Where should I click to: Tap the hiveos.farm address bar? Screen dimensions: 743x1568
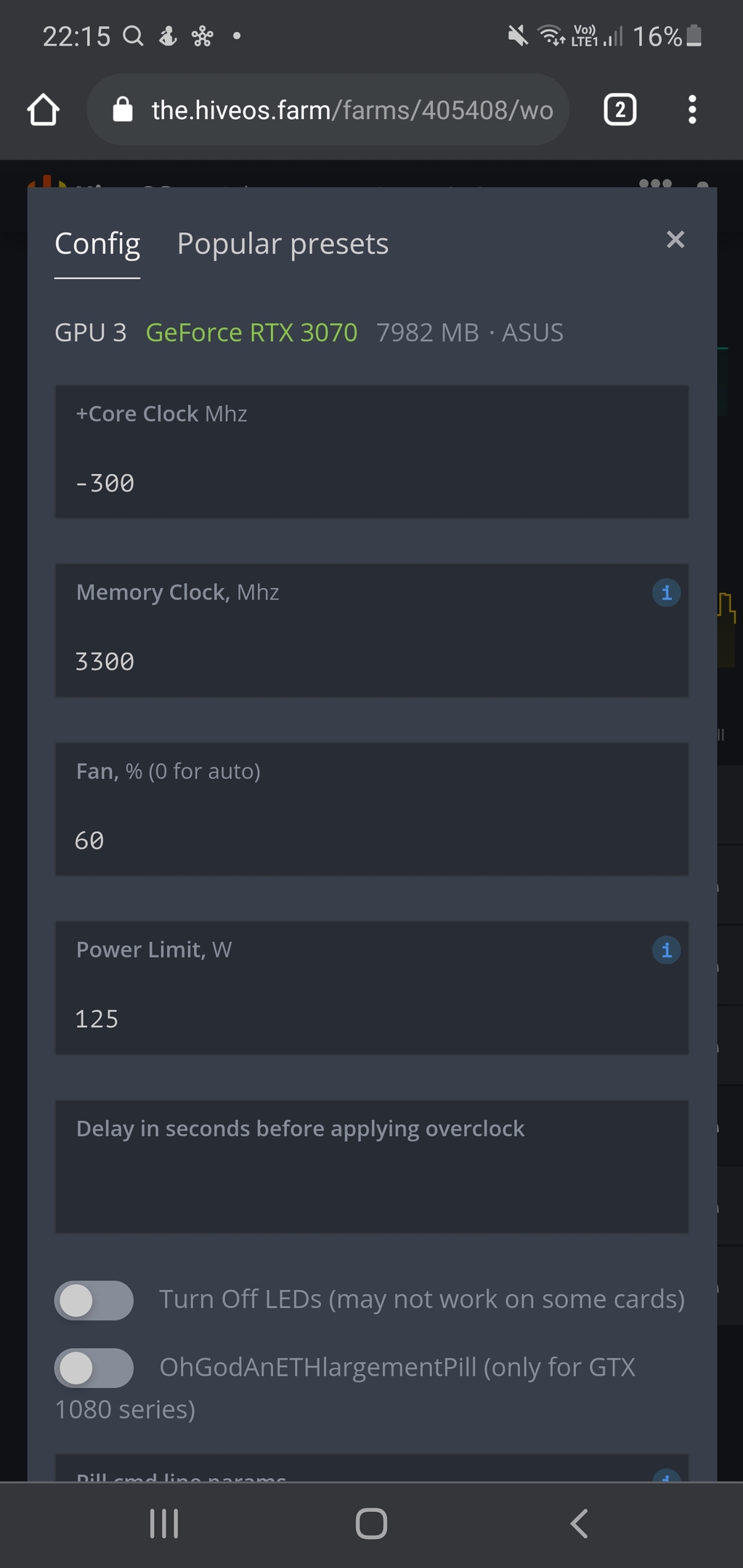pyautogui.click(x=328, y=110)
